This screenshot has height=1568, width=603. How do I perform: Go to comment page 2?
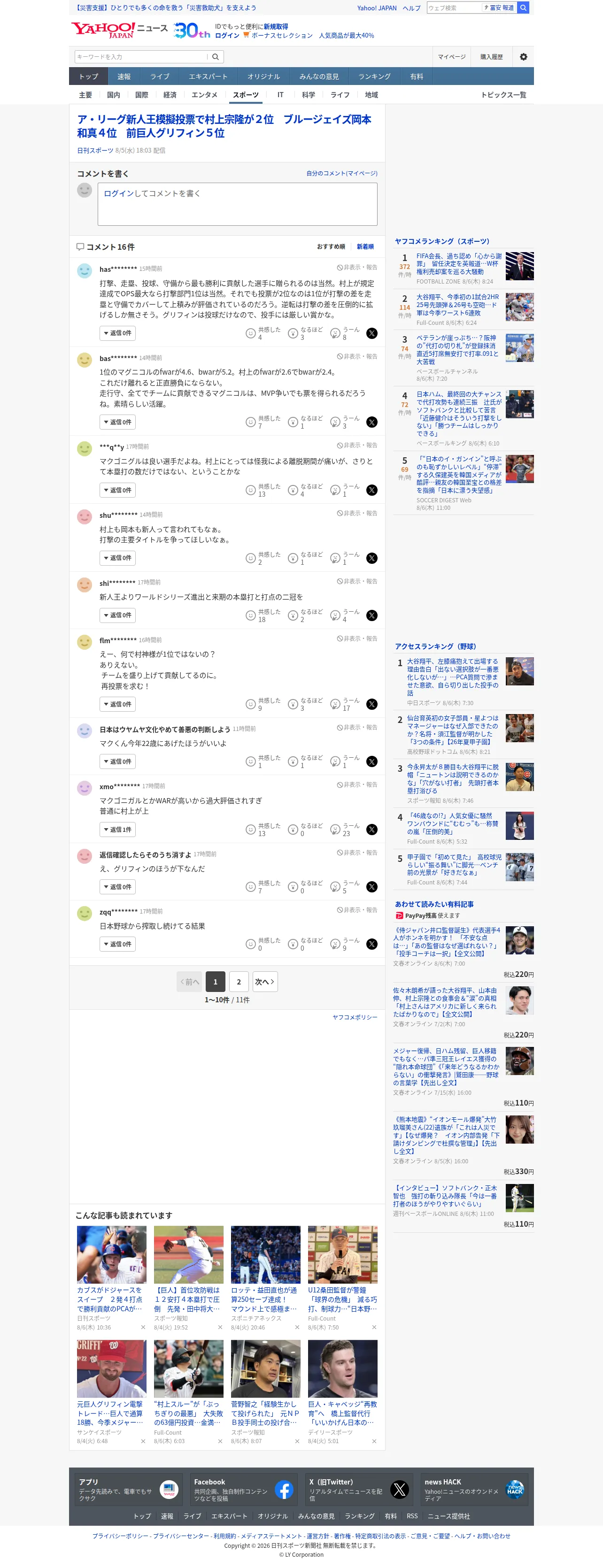coord(239,982)
